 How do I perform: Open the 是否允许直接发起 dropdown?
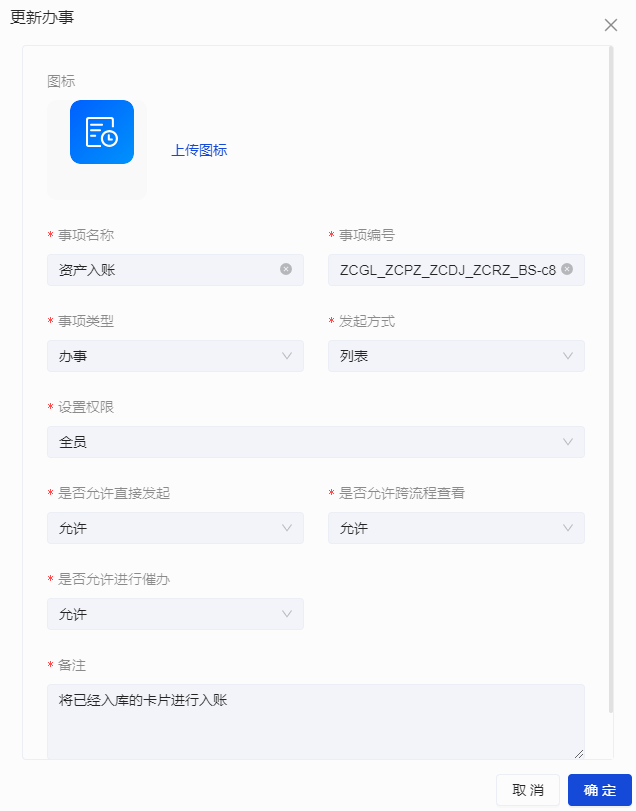pyautogui.click(x=175, y=528)
